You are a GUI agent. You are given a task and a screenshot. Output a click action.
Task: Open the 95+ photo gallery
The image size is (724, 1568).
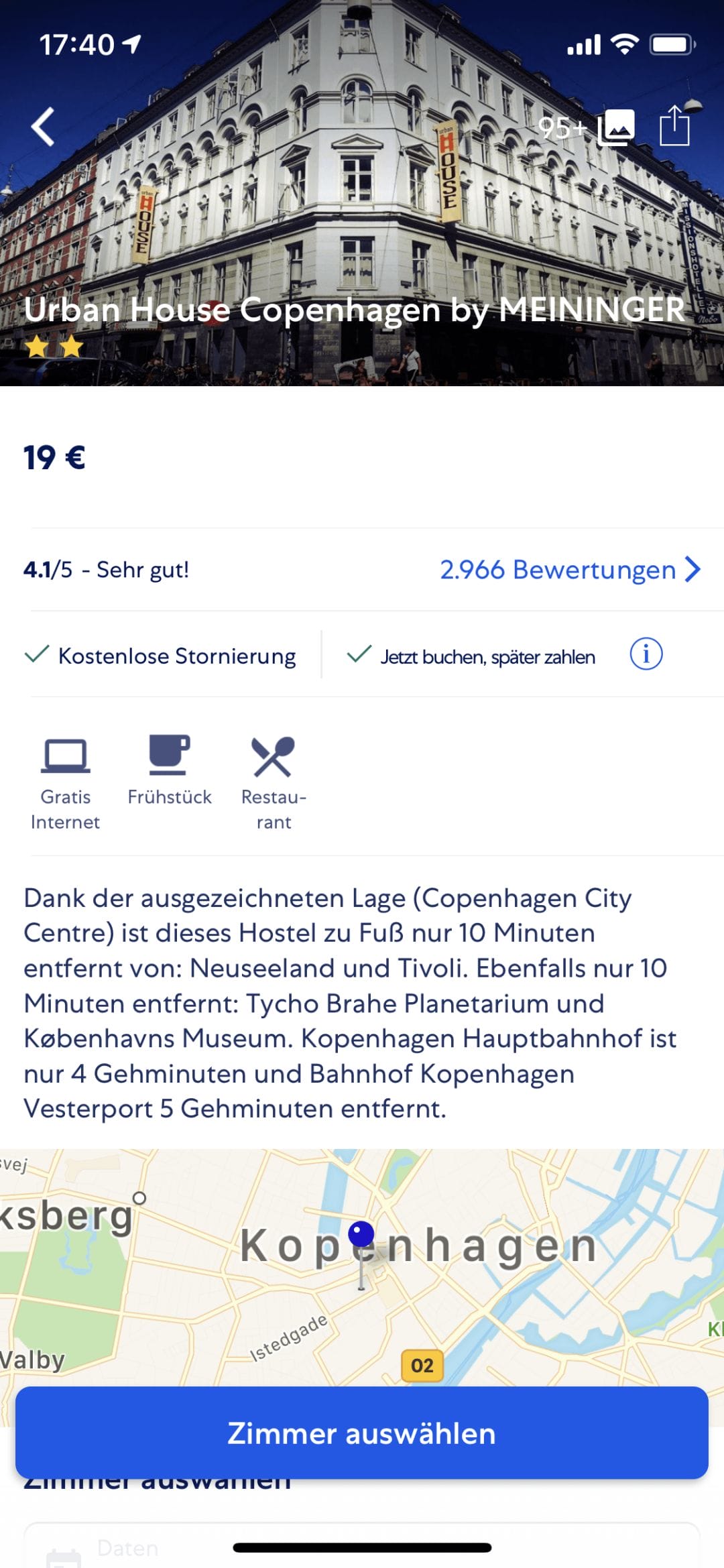[x=587, y=127]
